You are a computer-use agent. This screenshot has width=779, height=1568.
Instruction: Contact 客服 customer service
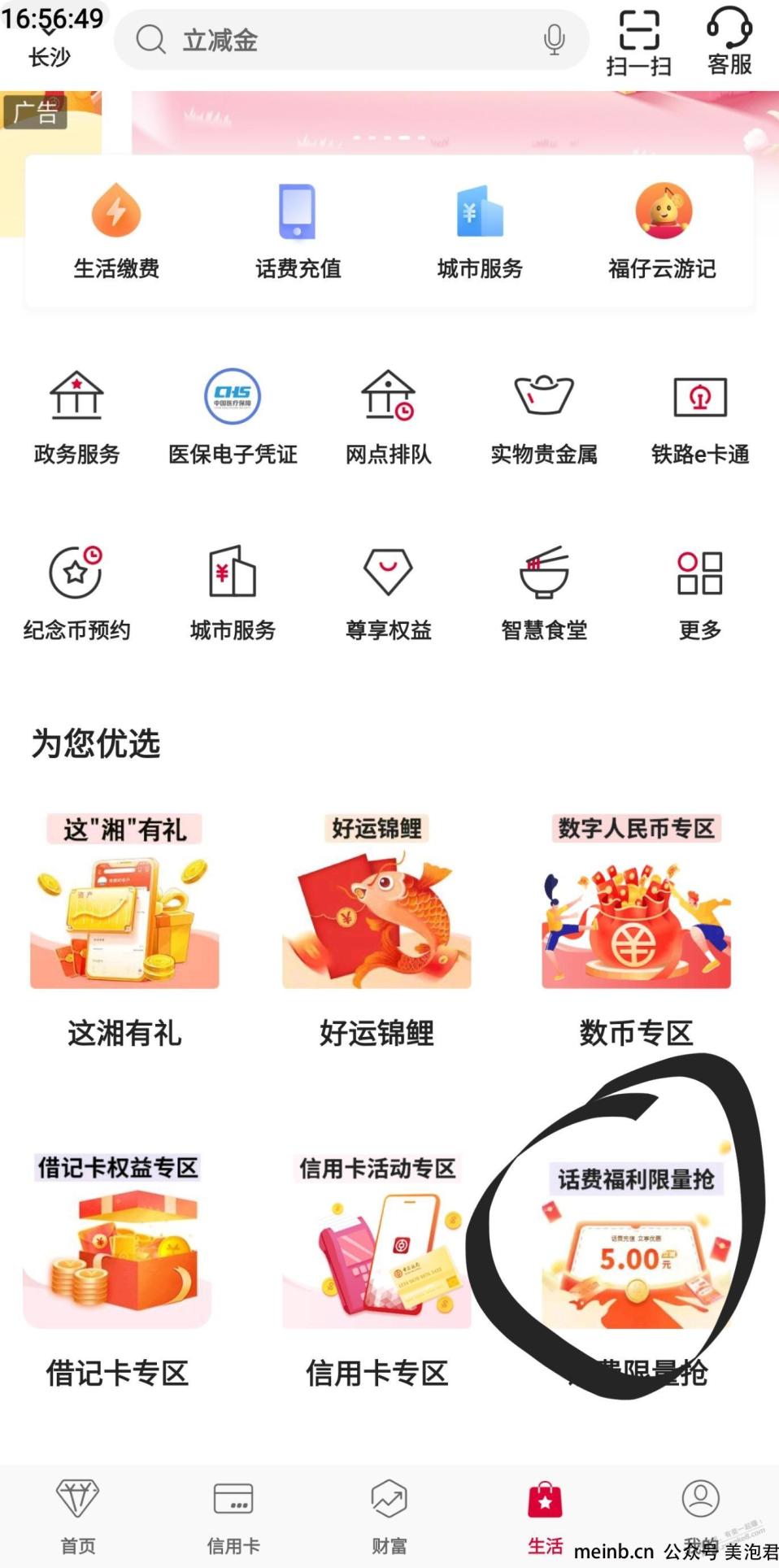click(x=729, y=42)
